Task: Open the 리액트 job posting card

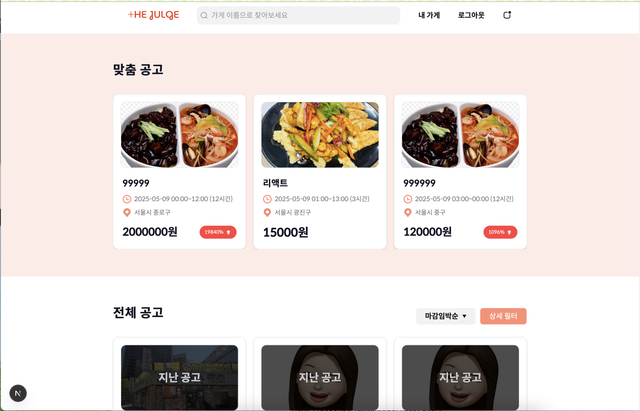Action: pos(320,172)
